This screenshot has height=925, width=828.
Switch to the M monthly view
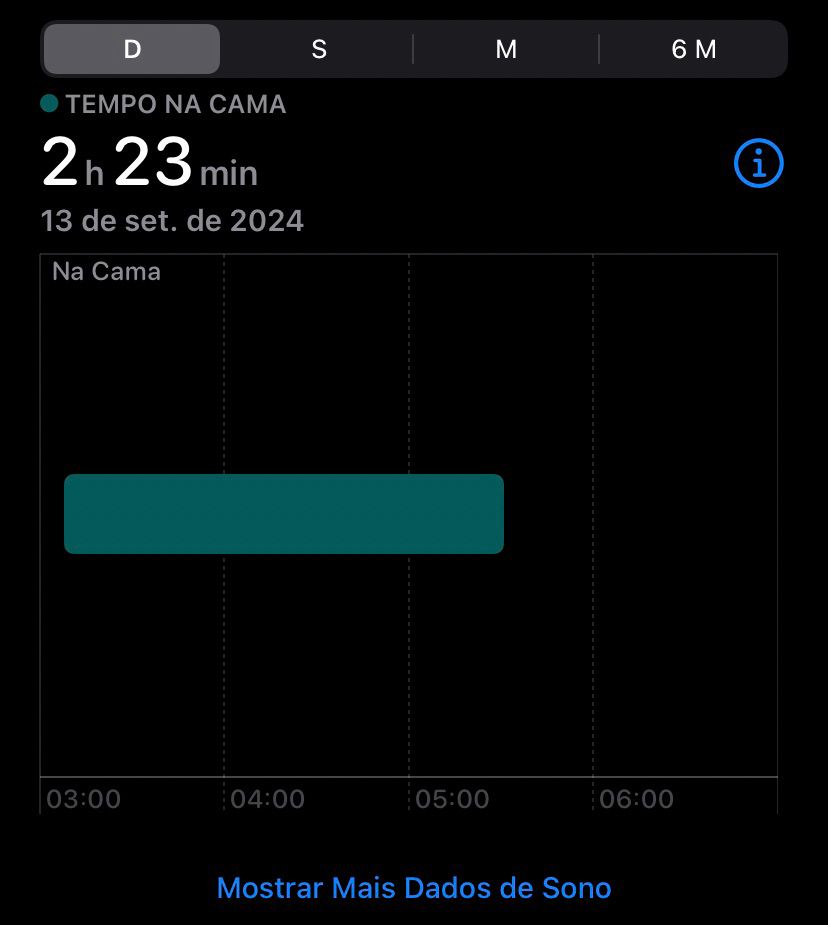click(x=506, y=49)
